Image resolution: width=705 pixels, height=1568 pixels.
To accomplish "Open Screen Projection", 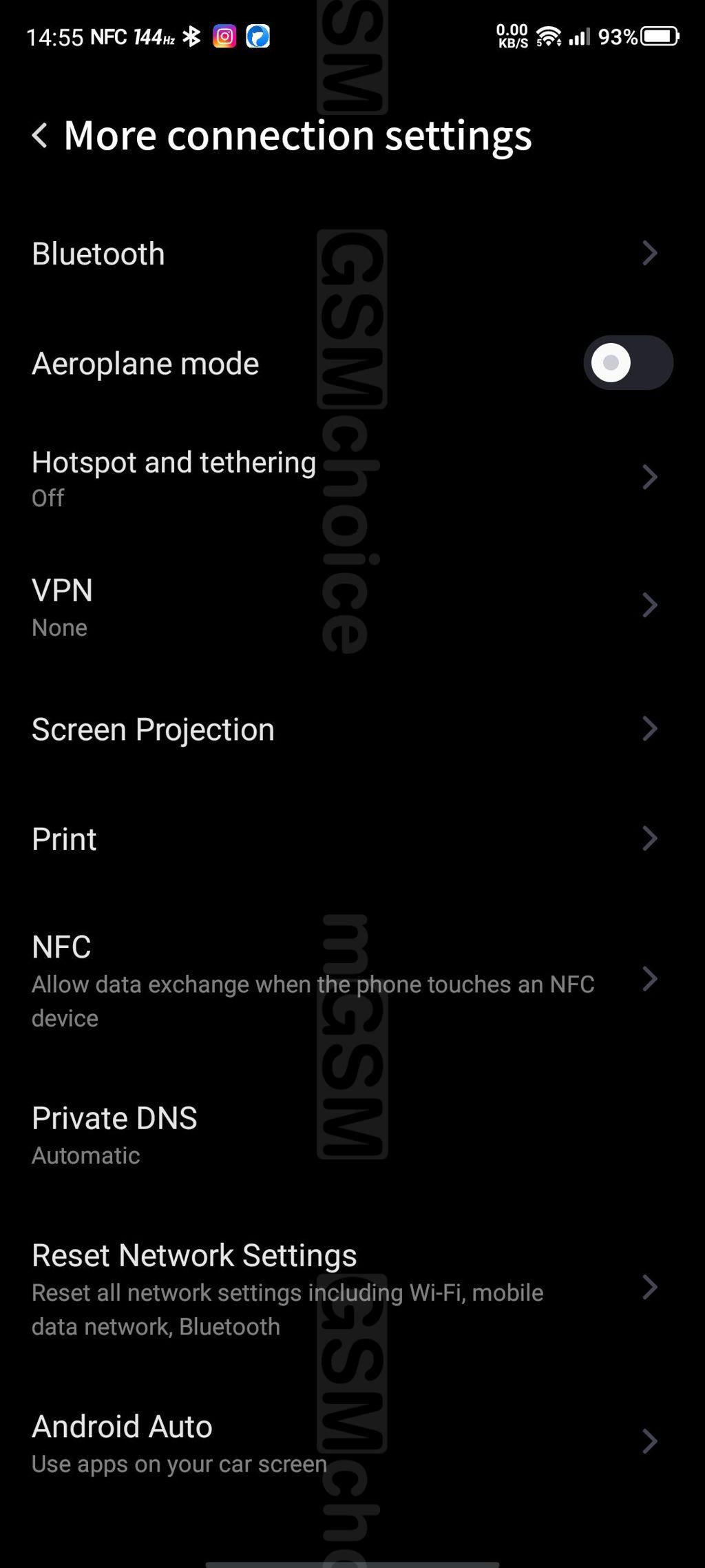I will coord(352,729).
